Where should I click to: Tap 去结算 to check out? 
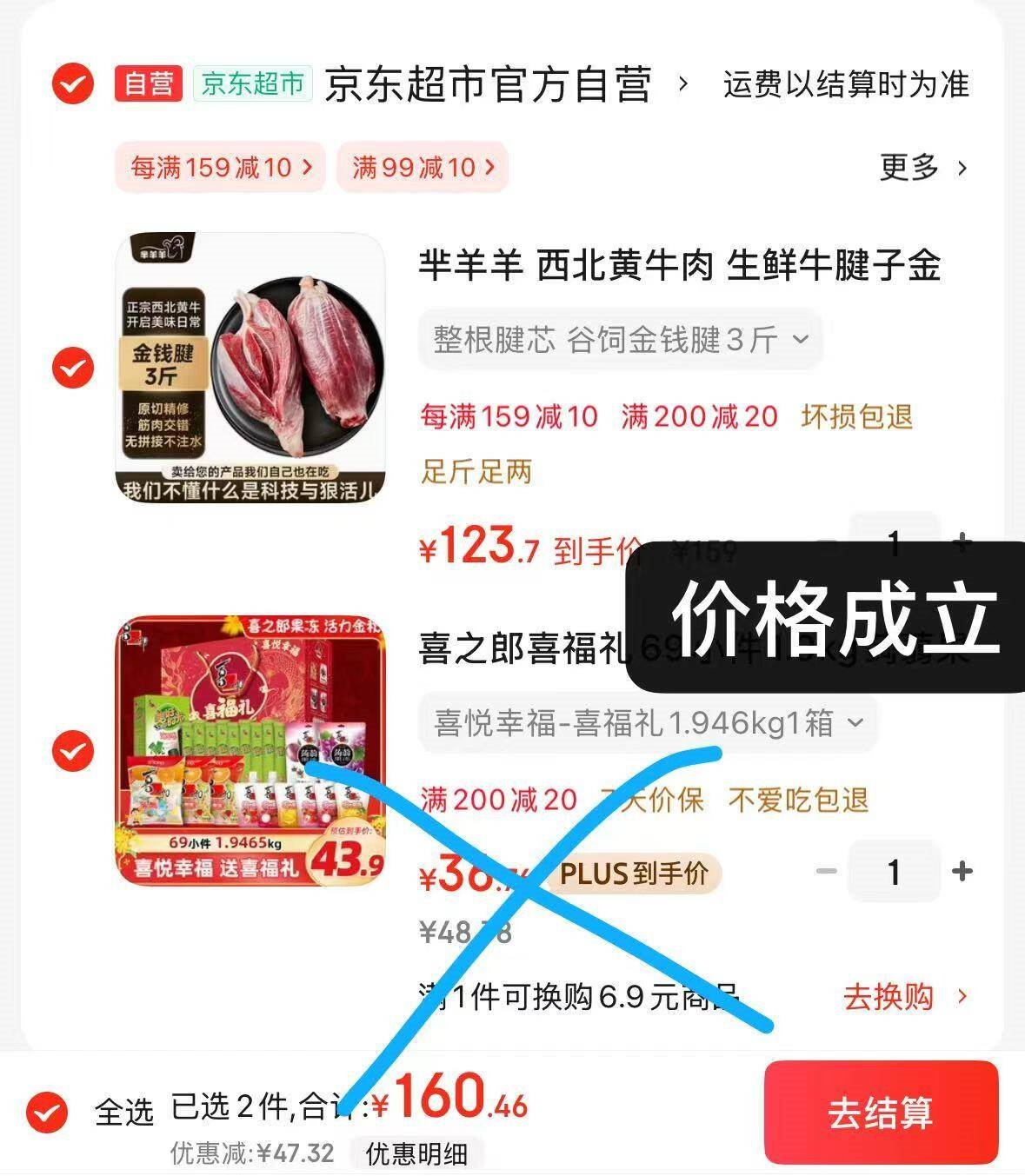coord(881,1113)
